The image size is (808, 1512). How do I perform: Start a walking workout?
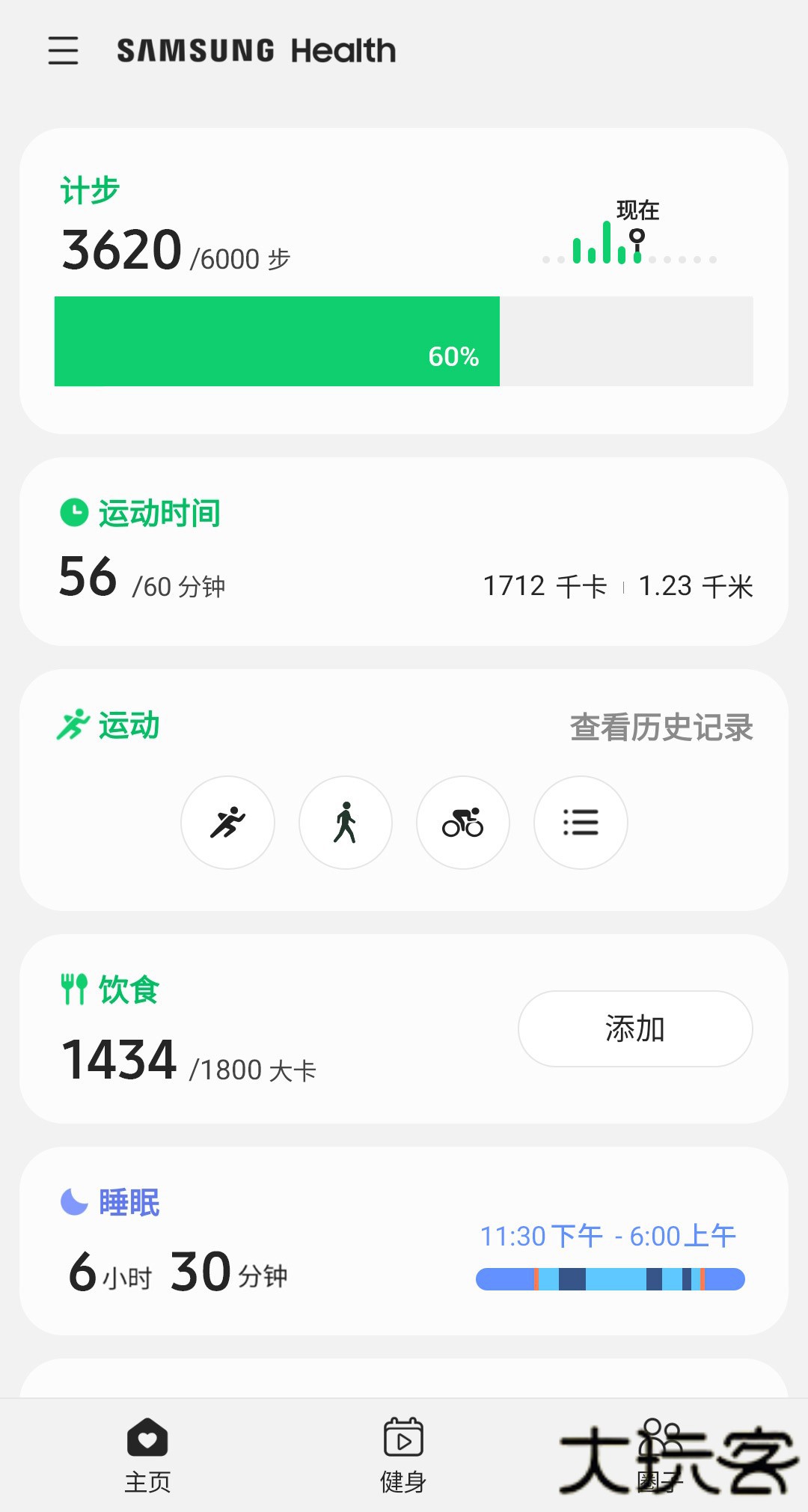[346, 823]
